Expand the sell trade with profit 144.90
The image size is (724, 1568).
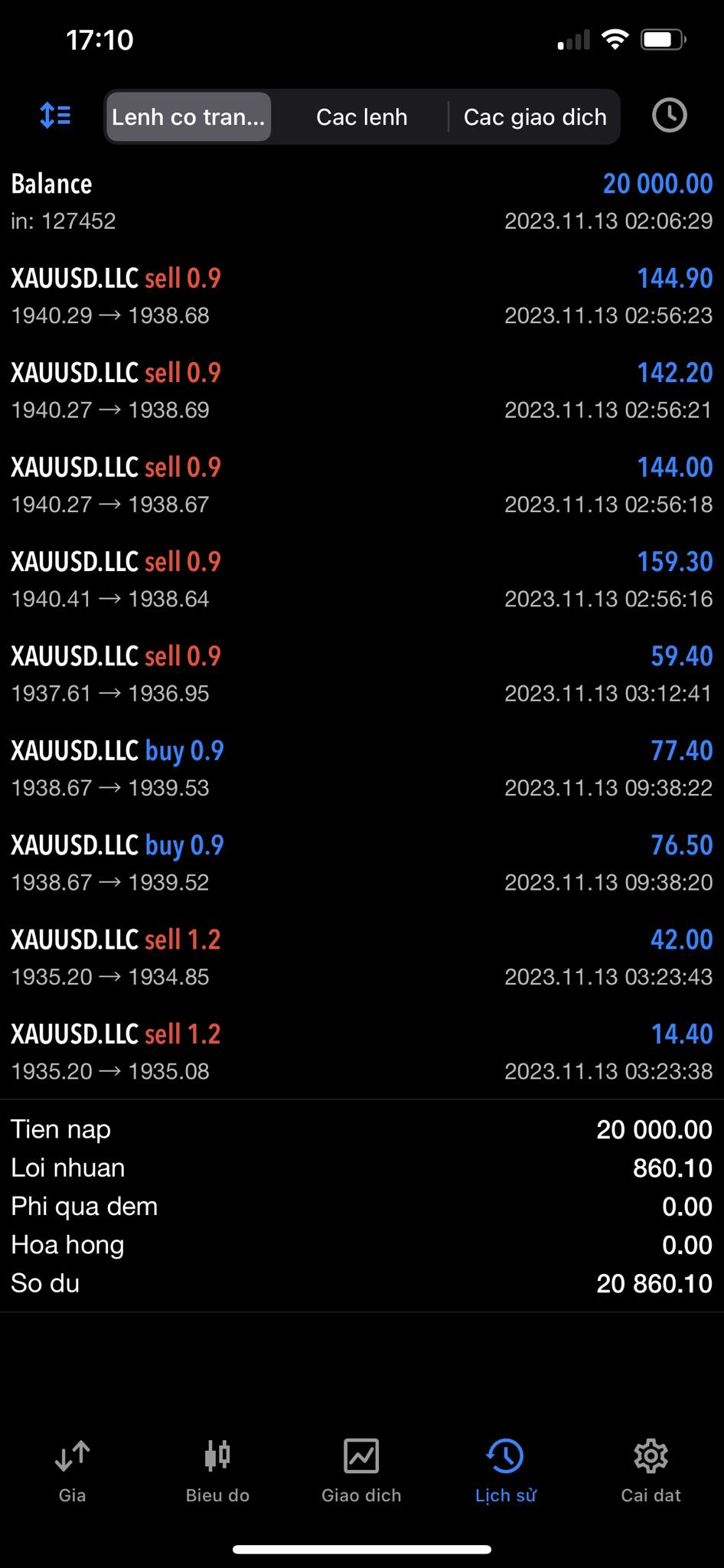click(361, 296)
